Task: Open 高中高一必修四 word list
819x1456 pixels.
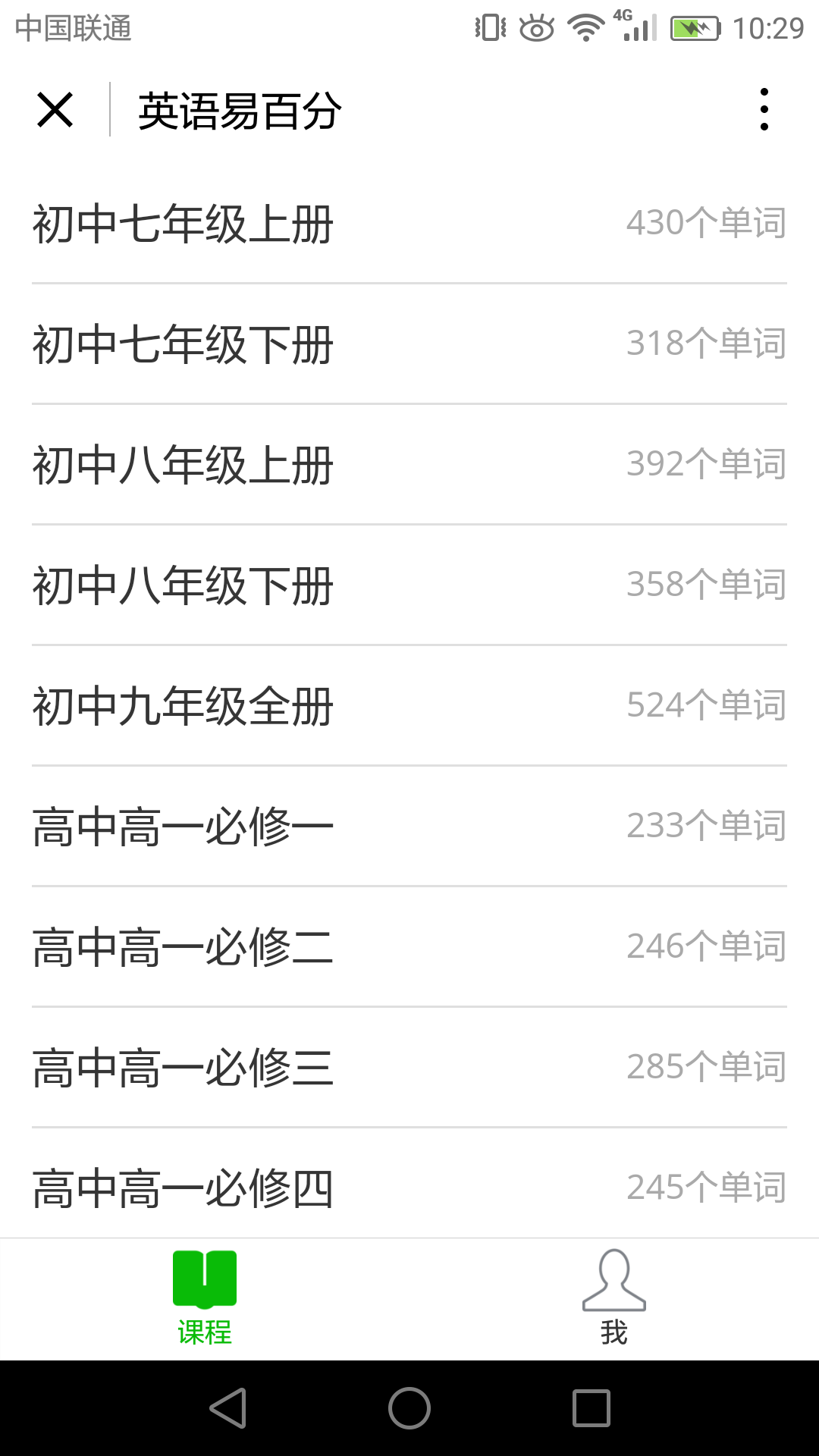Action: pos(409,1187)
